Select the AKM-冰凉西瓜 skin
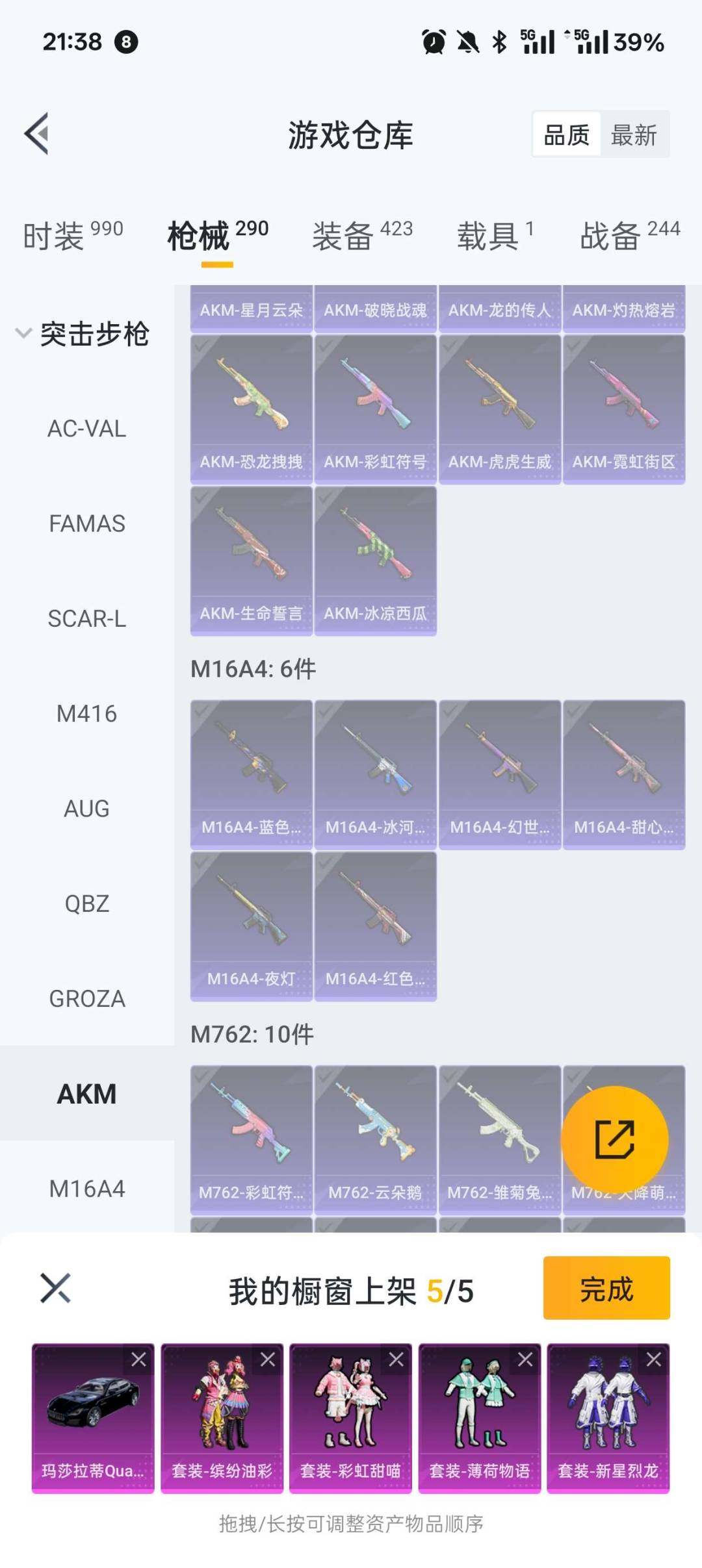Viewport: 702px width, 1568px height. click(x=376, y=561)
